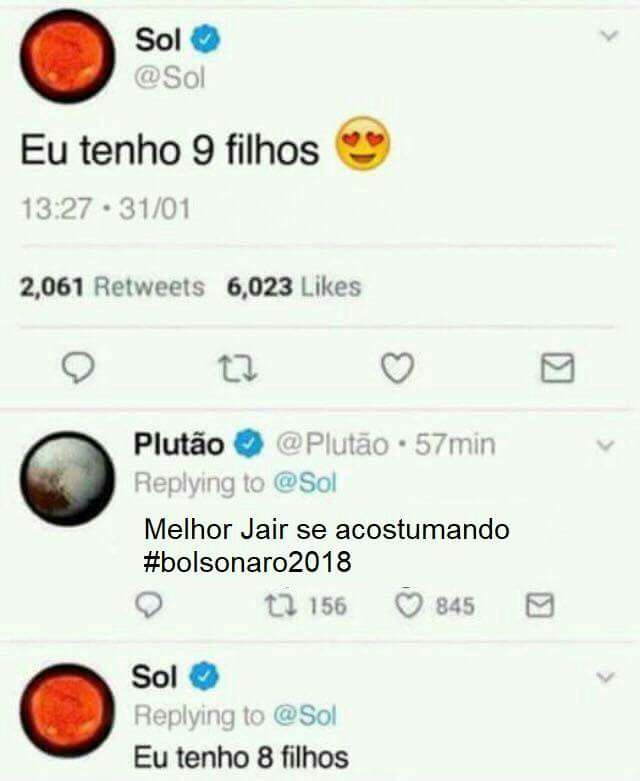This screenshot has width=640, height=781.
Task: Like Plutão's reply
Action: (x=408, y=606)
